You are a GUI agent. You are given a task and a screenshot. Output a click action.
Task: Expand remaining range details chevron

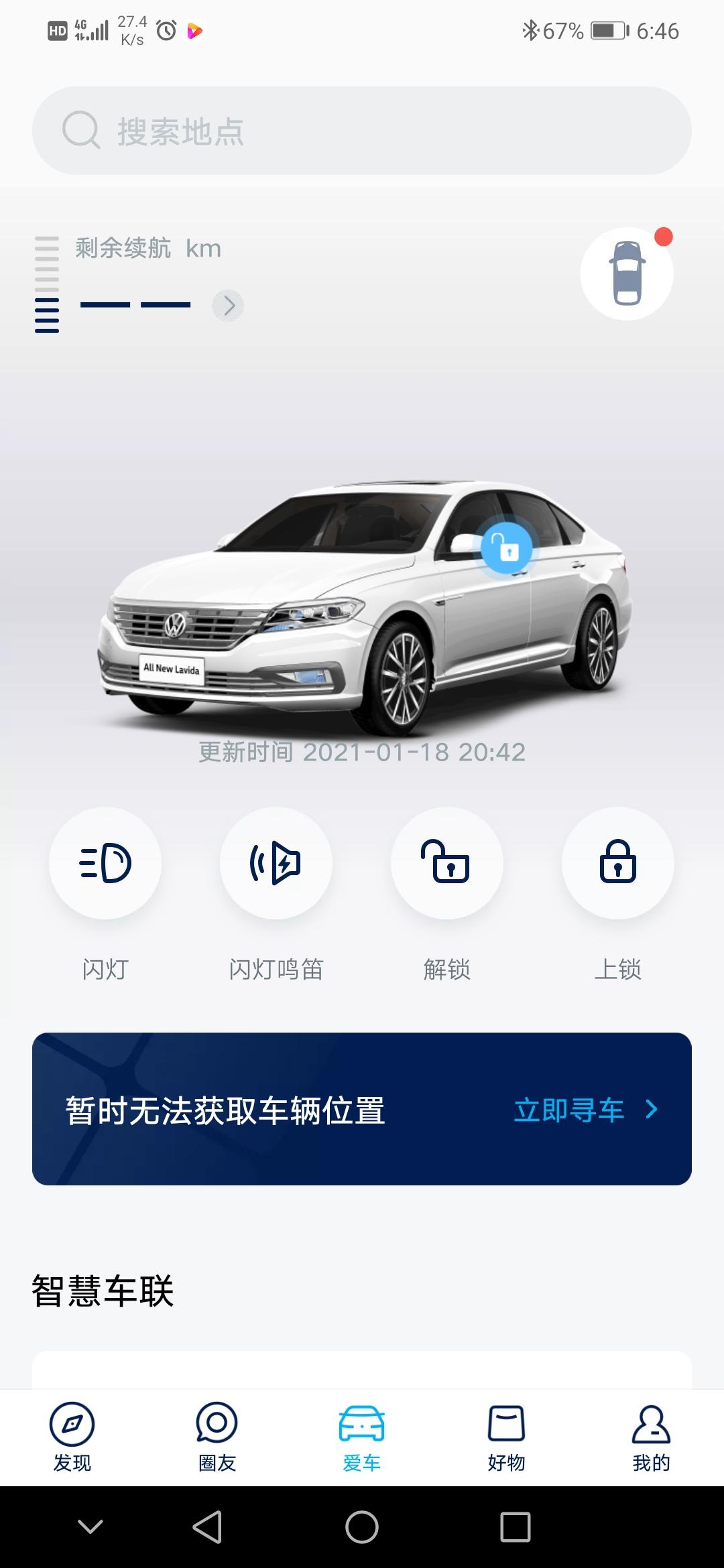pos(228,306)
